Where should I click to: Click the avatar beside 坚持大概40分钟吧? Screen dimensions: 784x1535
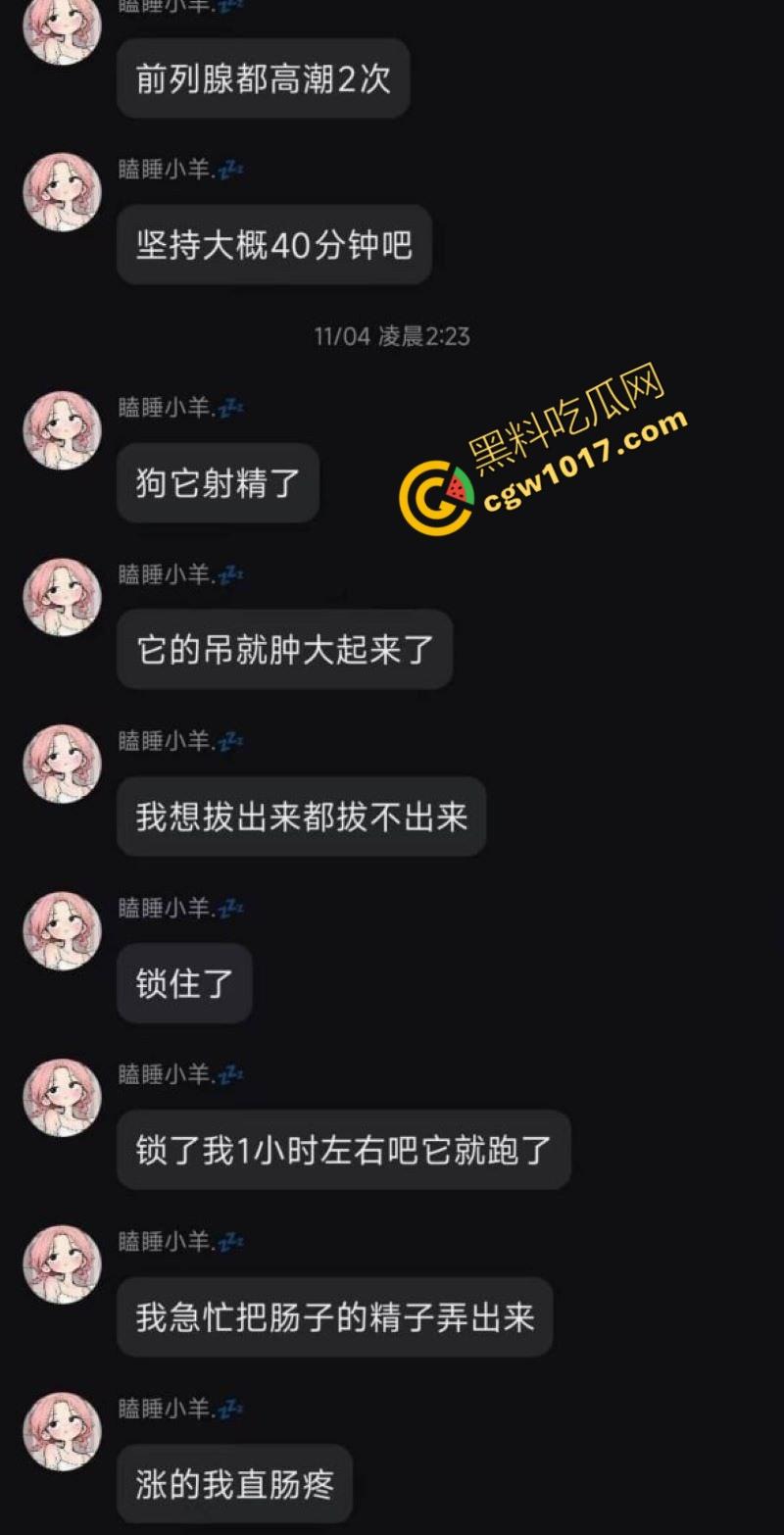[x=61, y=191]
